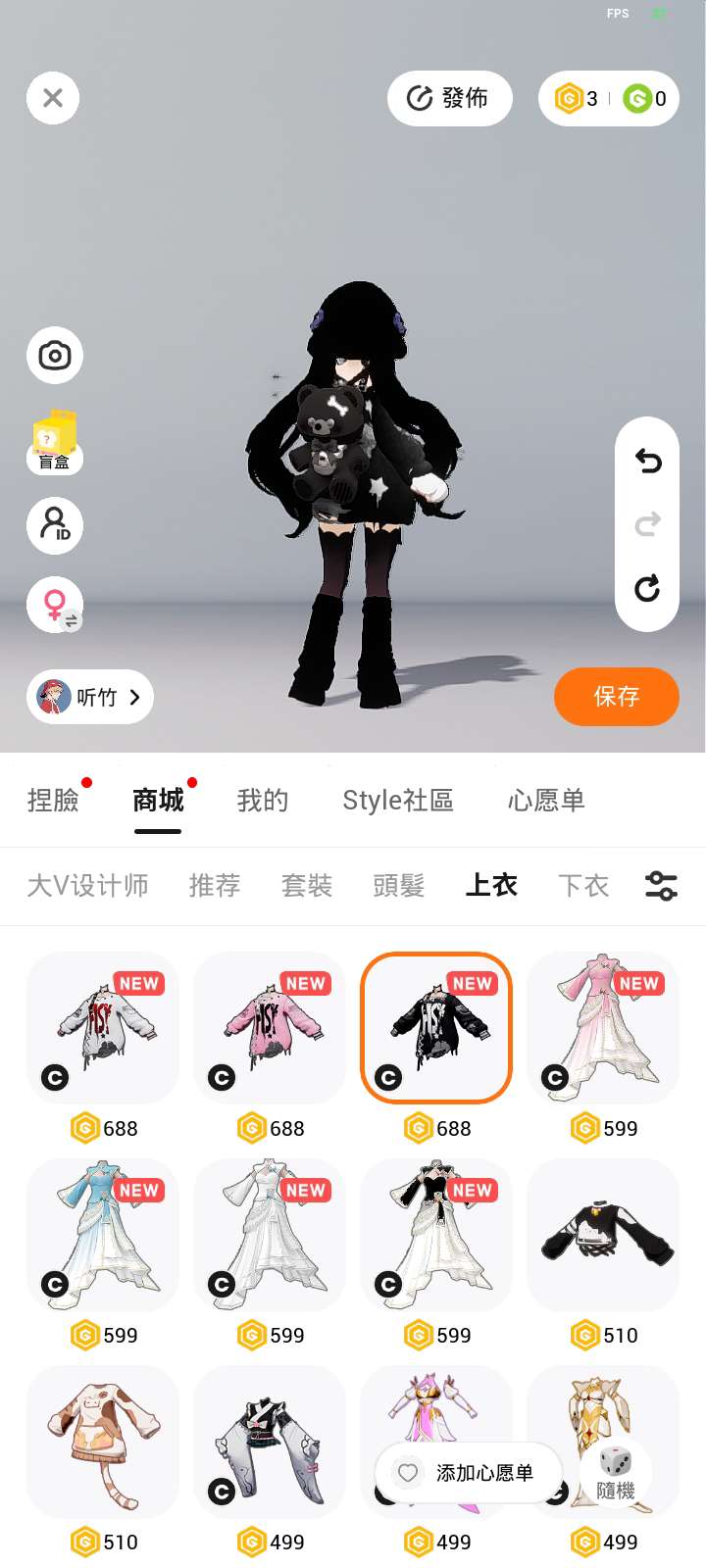Open the 盲盒 blind box

tap(55, 442)
